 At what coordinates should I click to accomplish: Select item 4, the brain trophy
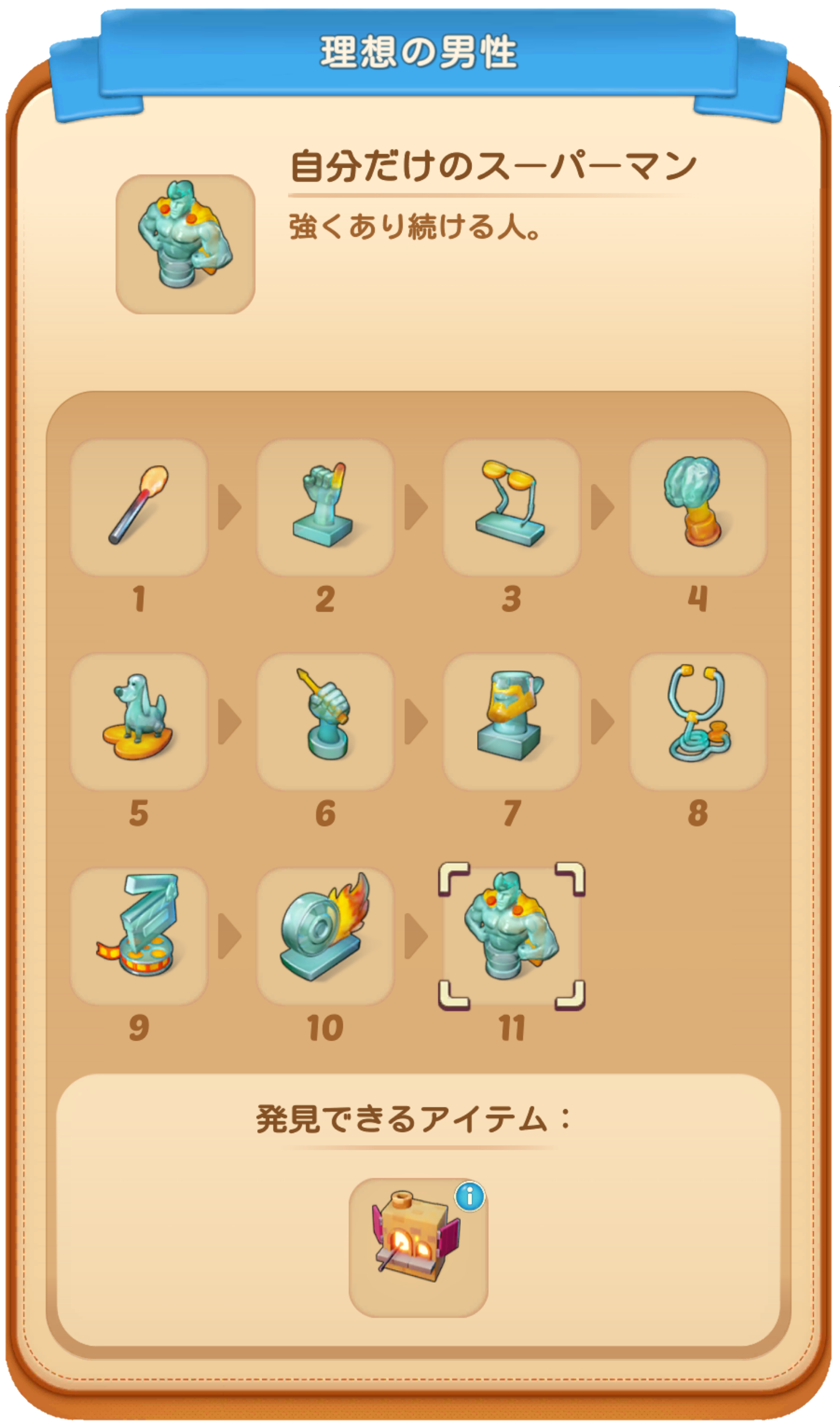click(x=698, y=507)
